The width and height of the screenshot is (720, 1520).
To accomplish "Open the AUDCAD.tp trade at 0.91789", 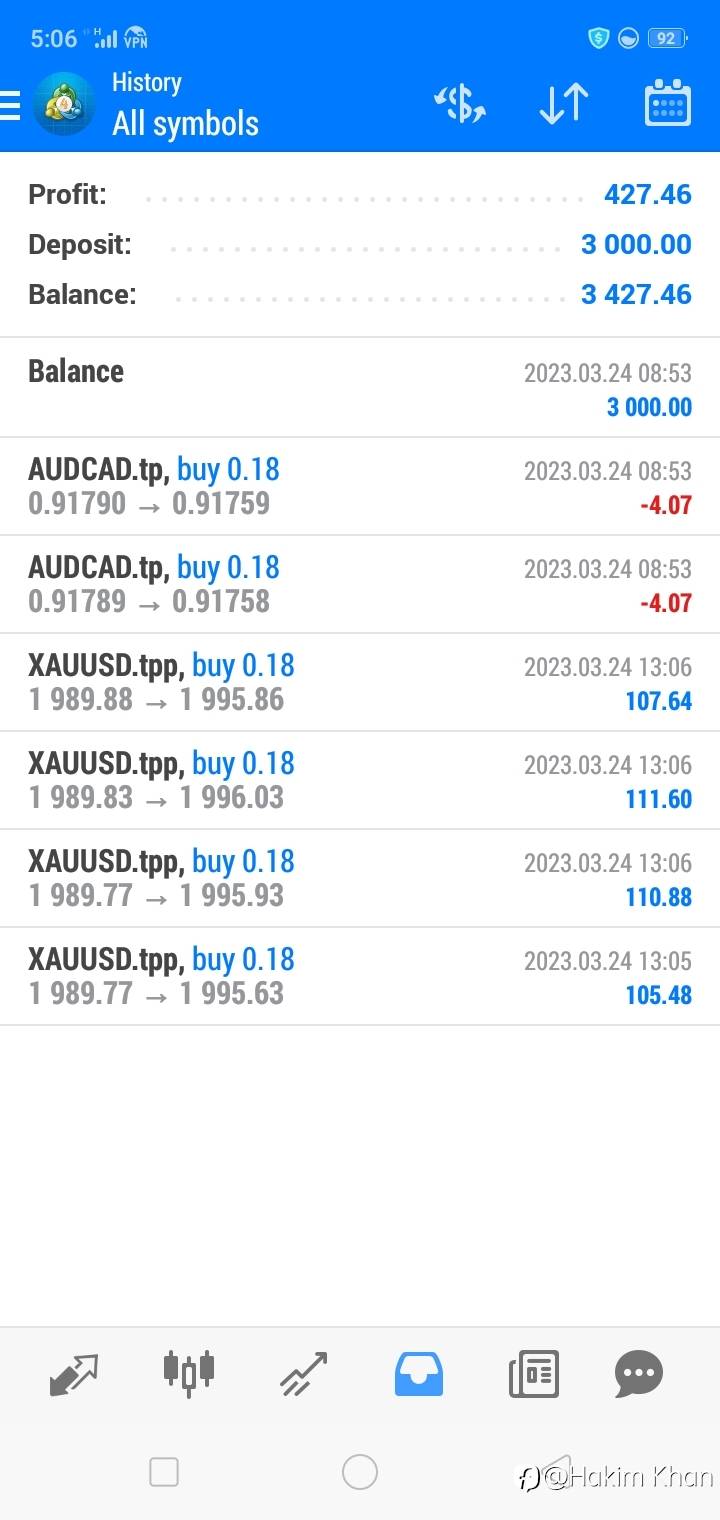I will point(360,584).
